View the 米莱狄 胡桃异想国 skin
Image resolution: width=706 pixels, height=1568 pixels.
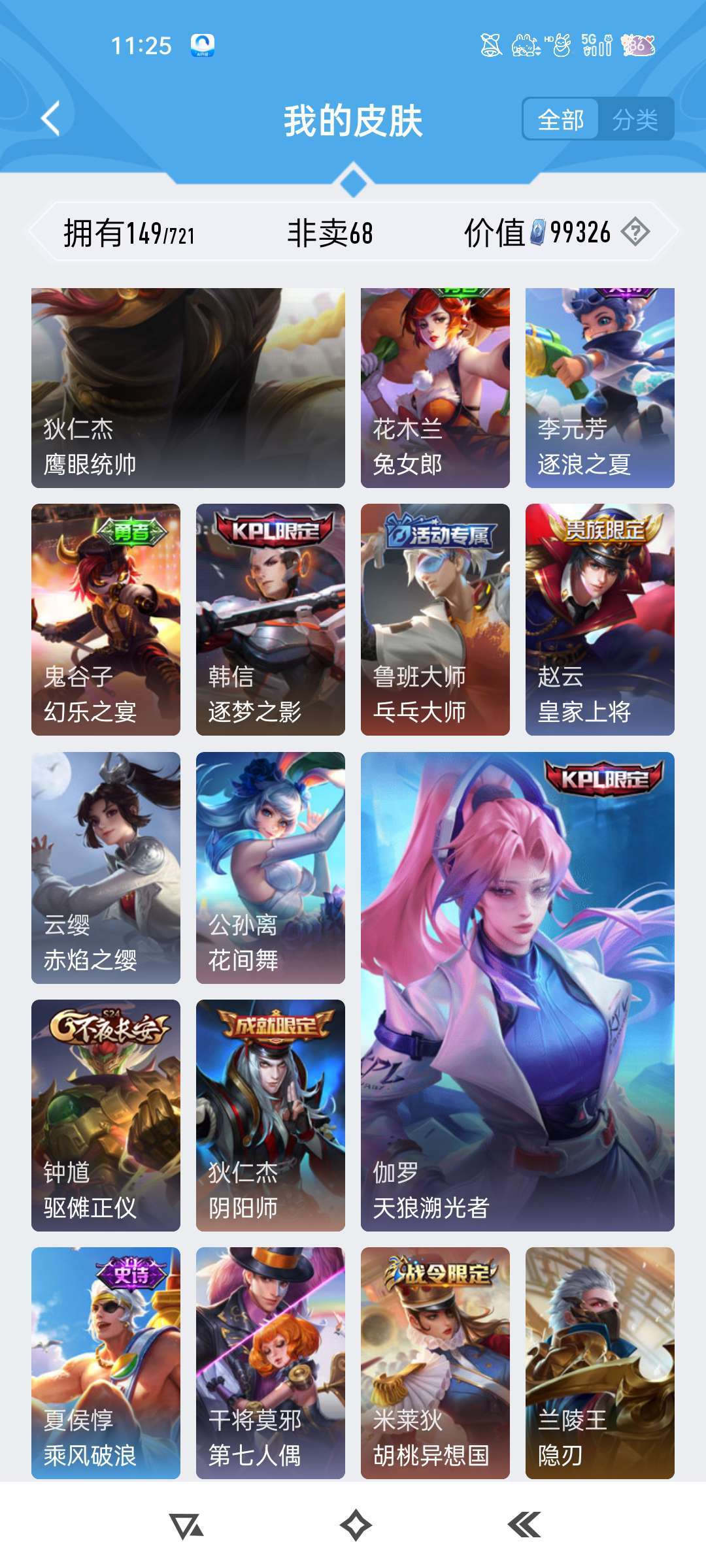[x=435, y=1363]
